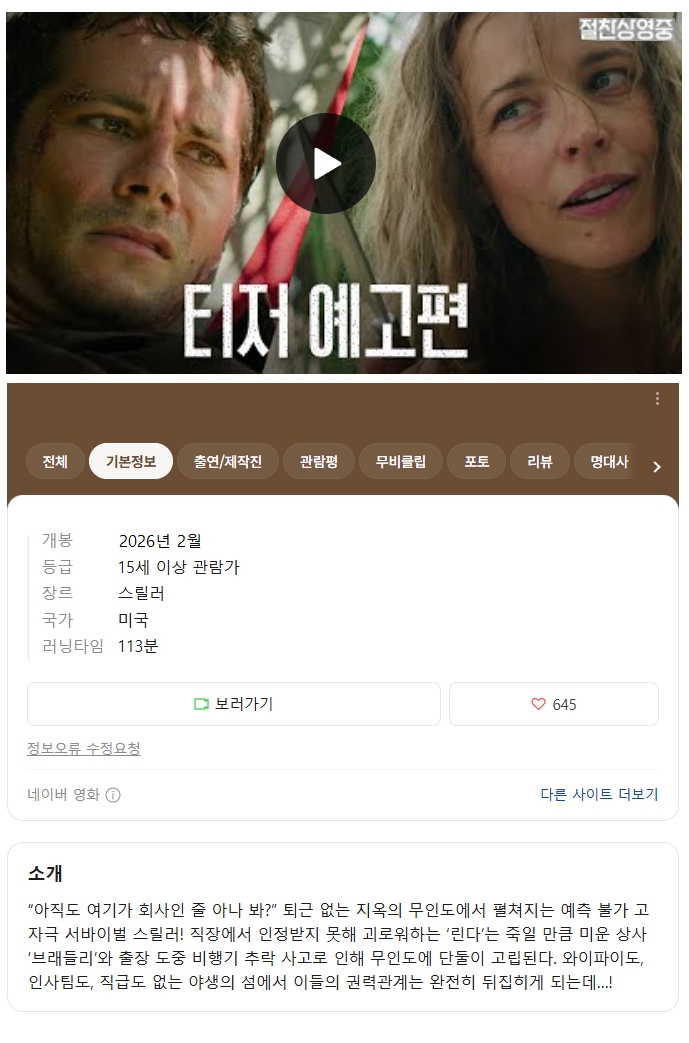The image size is (689, 1043).
Task: Select the 기본정보 tab
Action: pos(131,461)
